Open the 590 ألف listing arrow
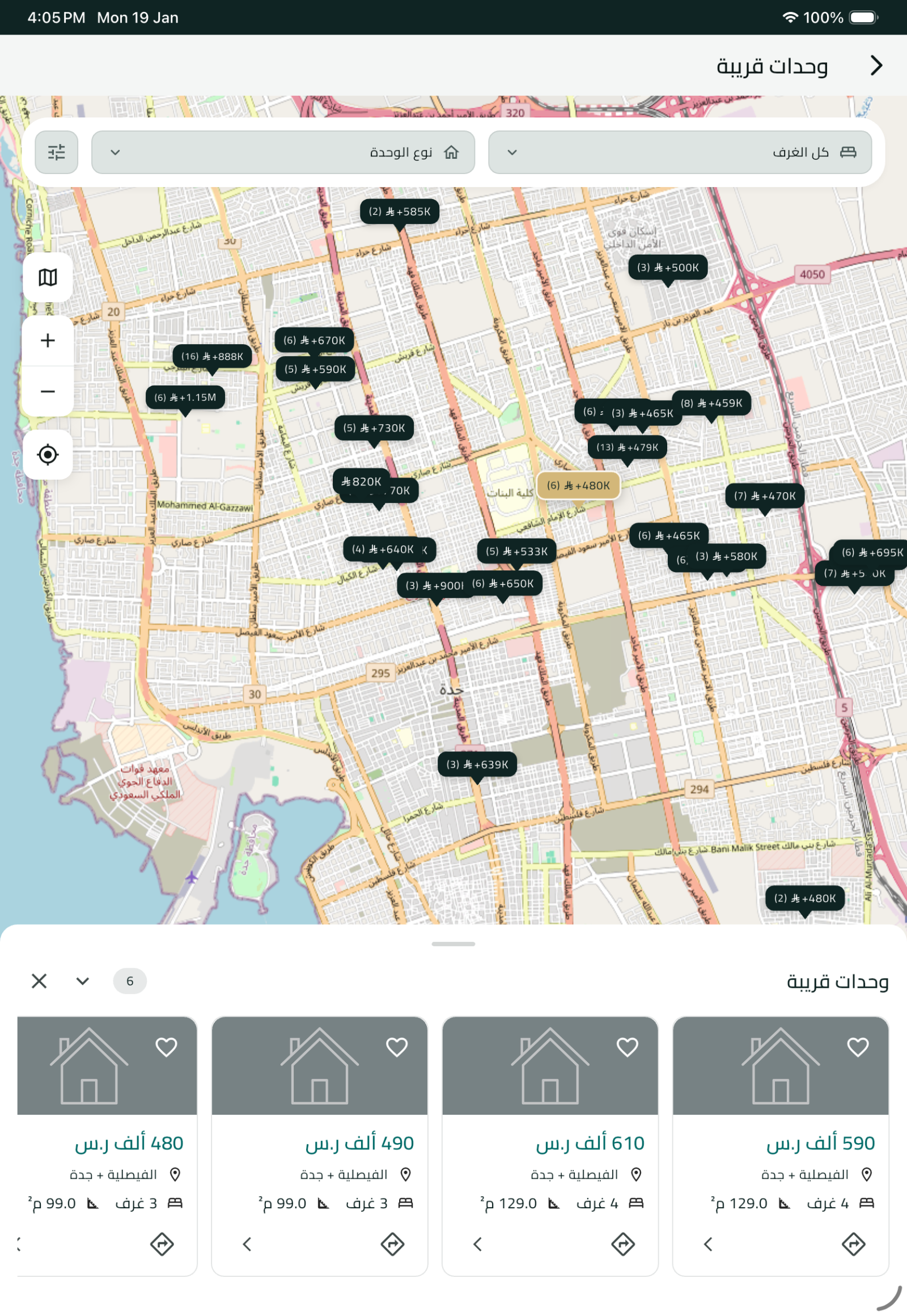 point(708,1245)
